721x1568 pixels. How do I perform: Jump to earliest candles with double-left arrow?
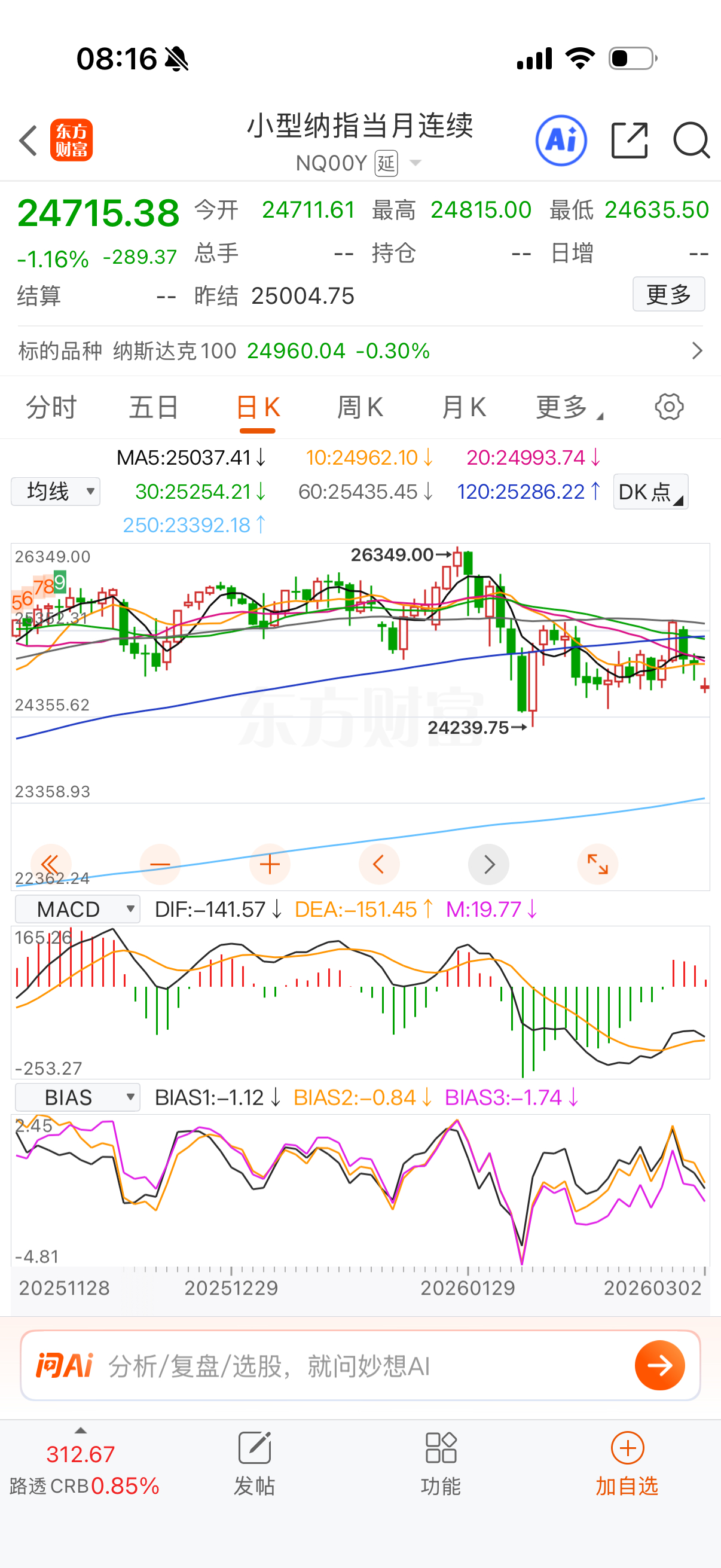click(51, 864)
